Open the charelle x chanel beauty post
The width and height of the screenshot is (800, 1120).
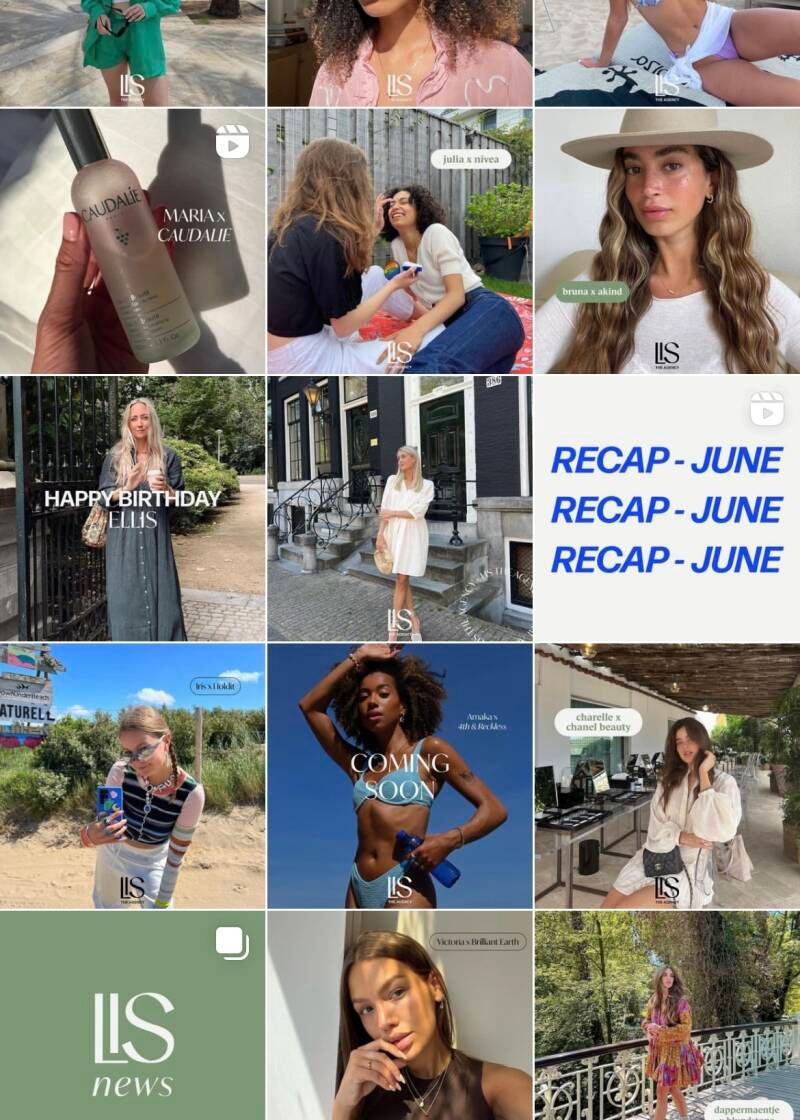coord(667,775)
